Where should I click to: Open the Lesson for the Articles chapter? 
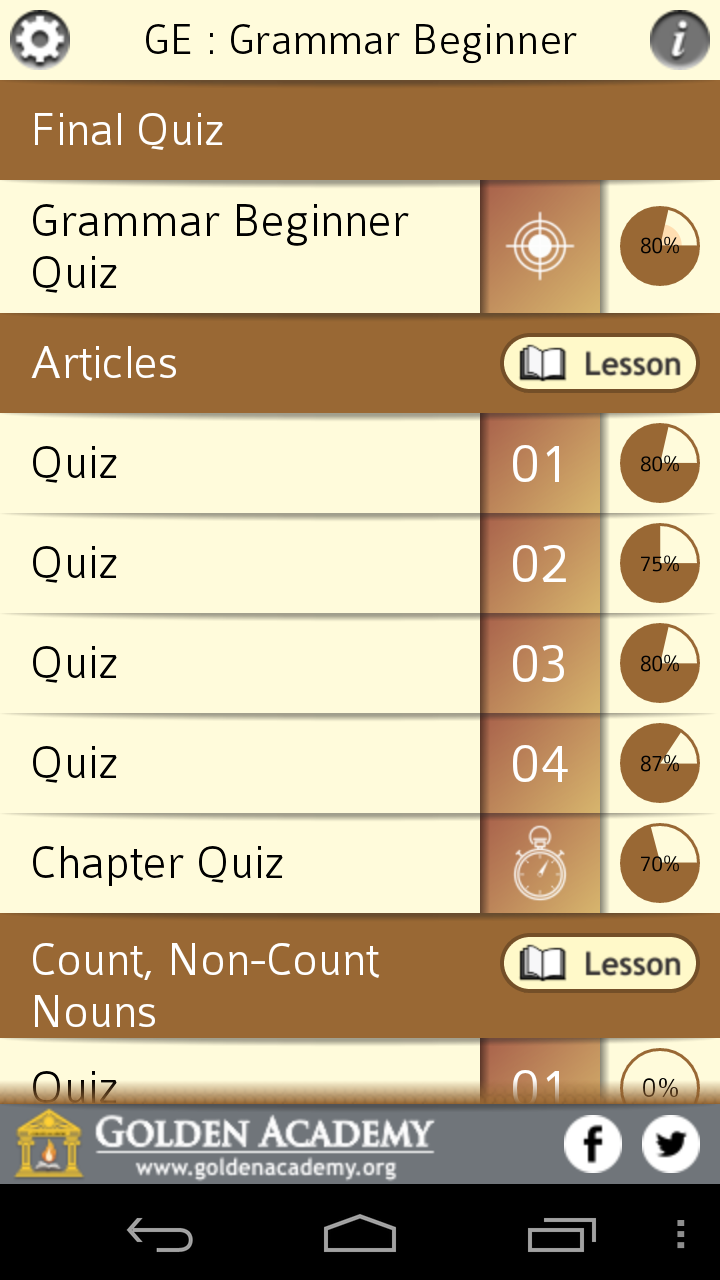(598, 363)
